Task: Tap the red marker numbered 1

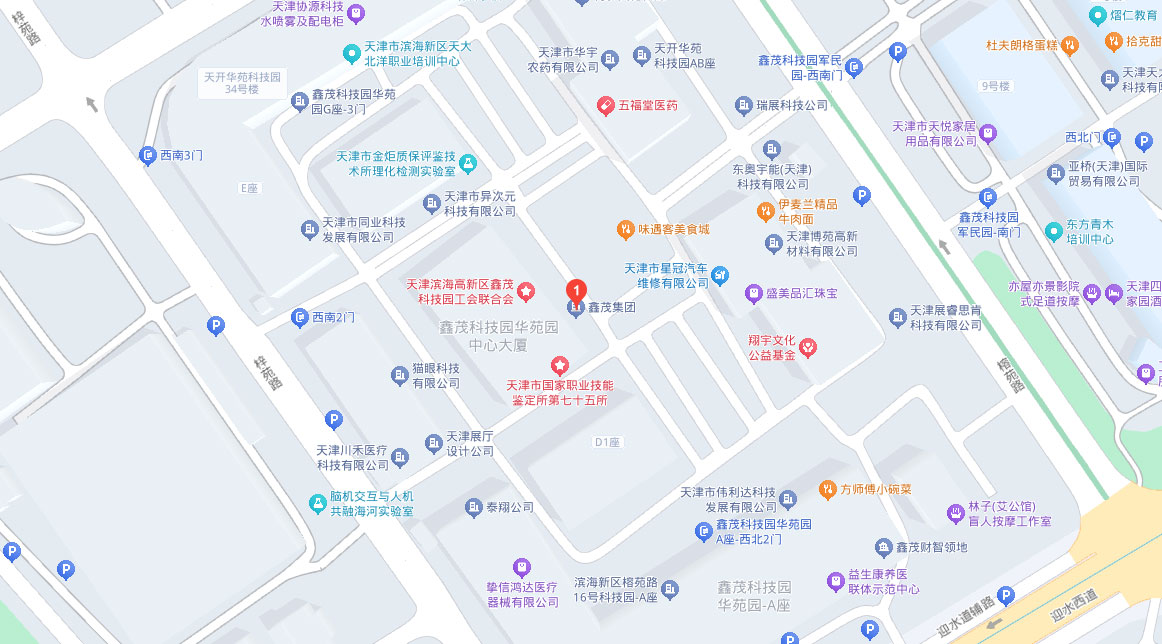Action: [x=575, y=286]
